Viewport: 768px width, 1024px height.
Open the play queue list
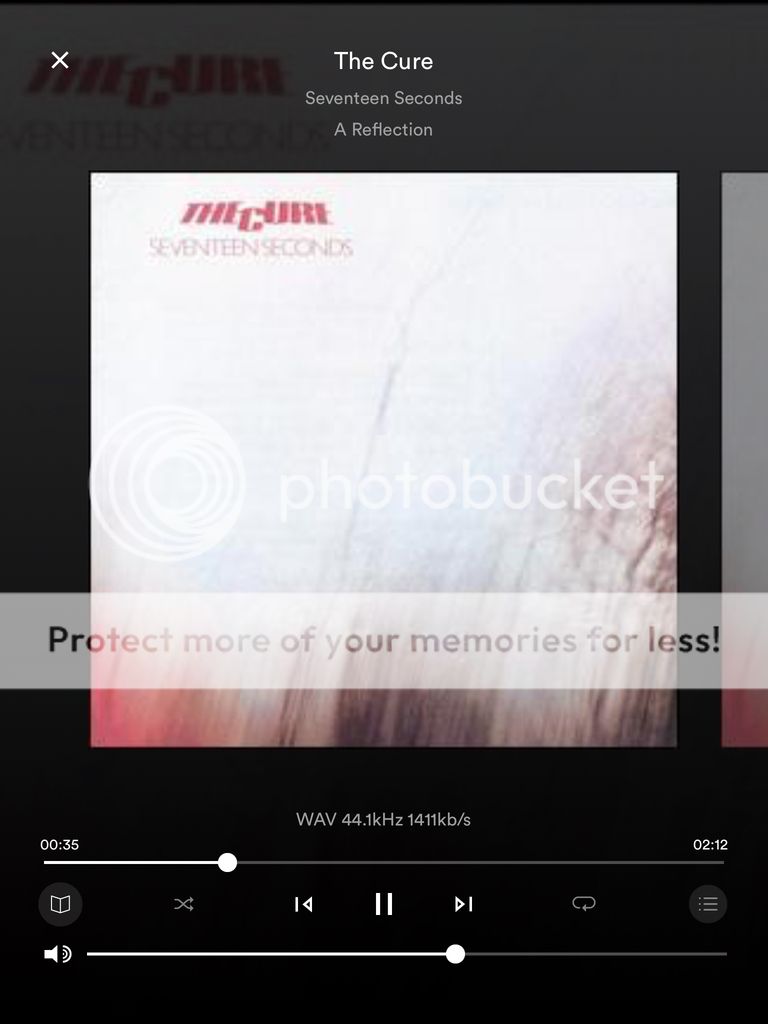[708, 904]
